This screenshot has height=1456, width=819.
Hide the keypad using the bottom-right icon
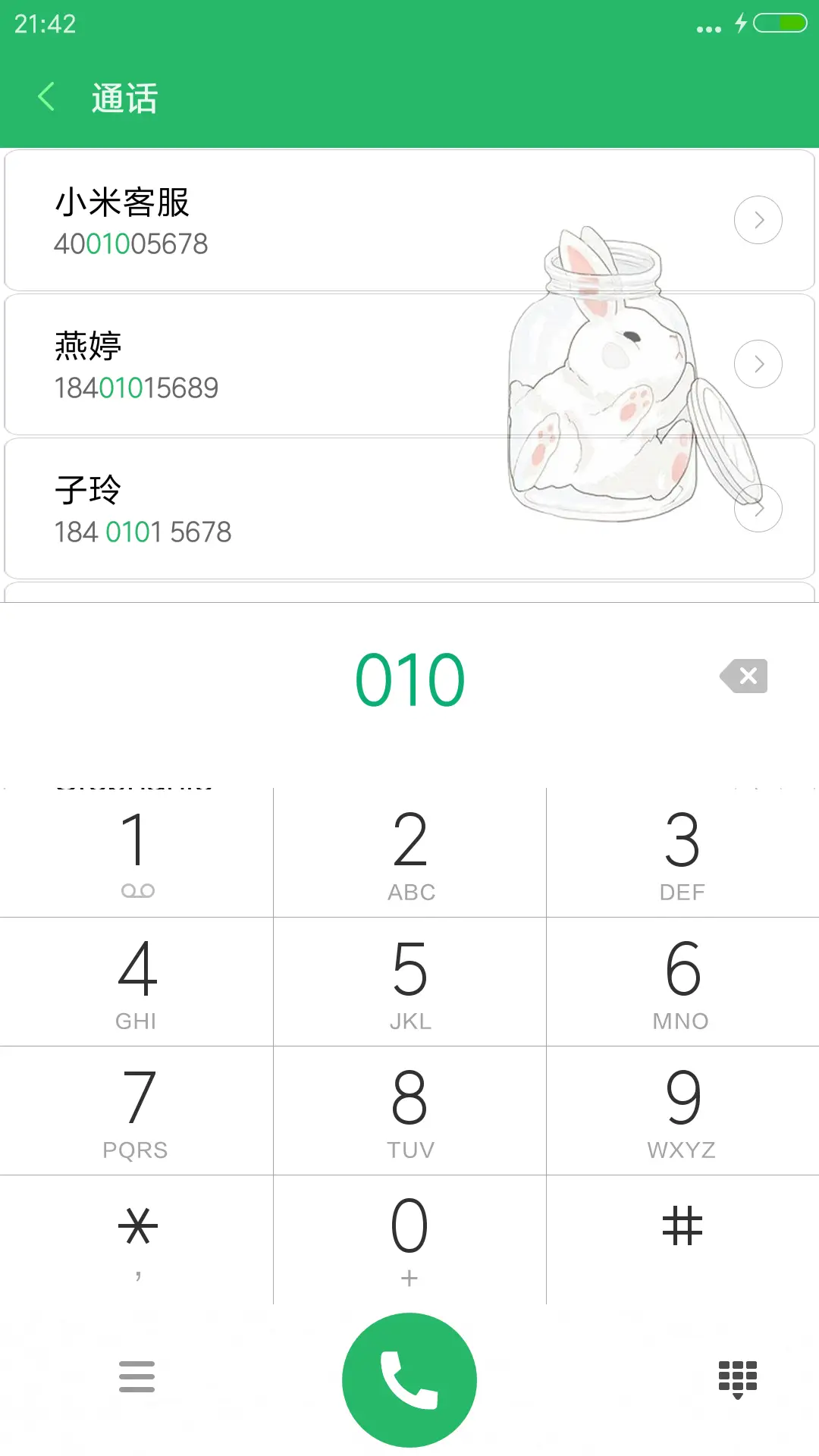736,1379
